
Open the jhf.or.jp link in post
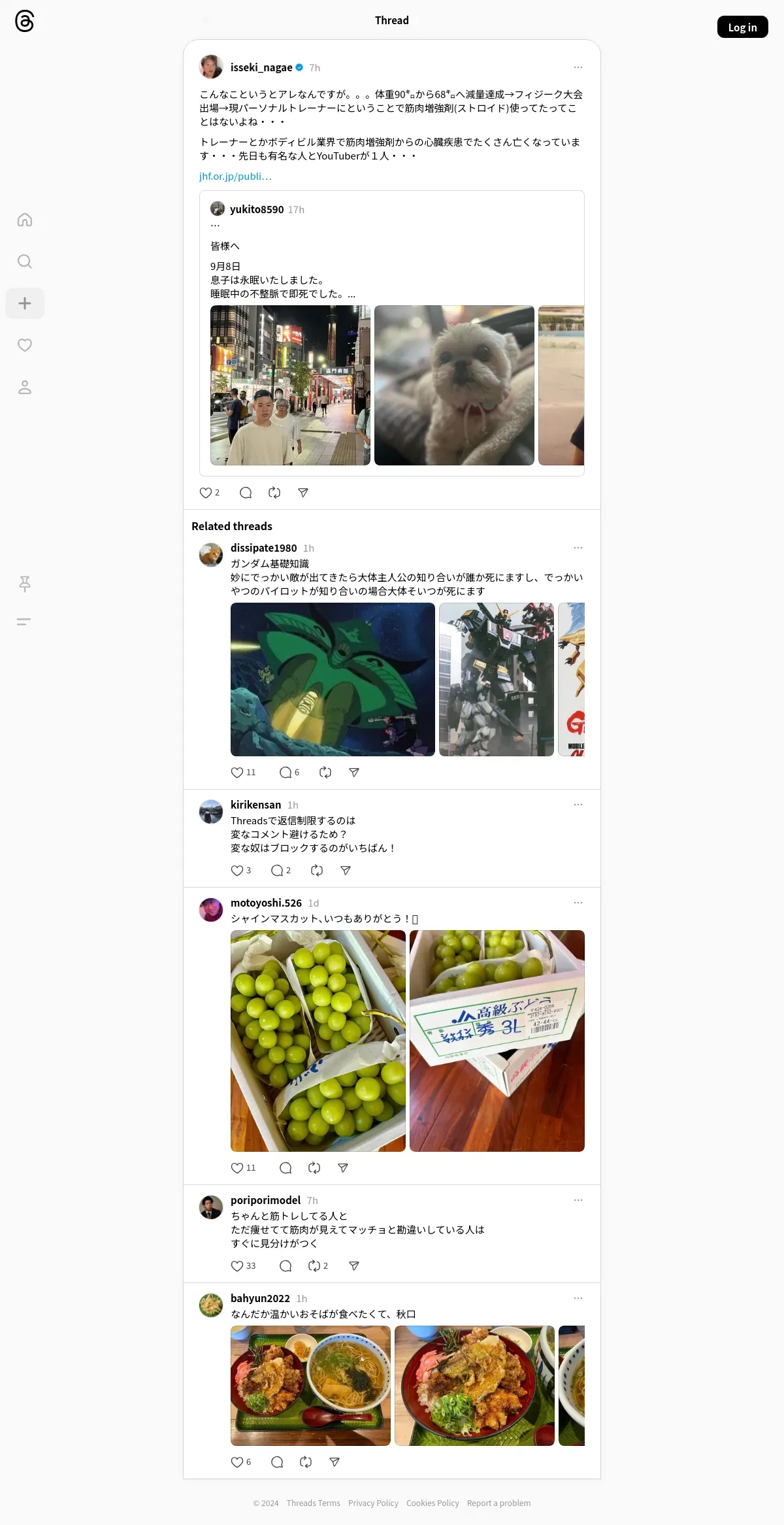pyautogui.click(x=235, y=176)
